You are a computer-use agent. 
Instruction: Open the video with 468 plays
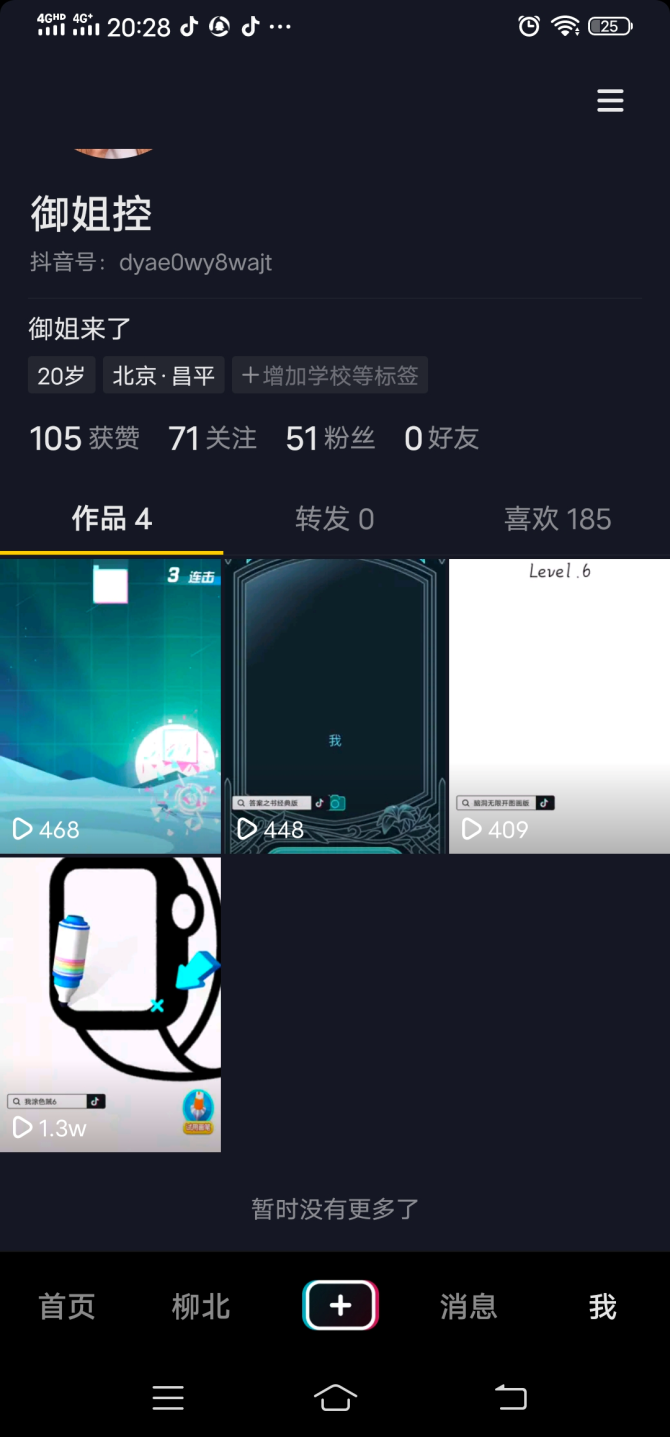tap(110, 705)
